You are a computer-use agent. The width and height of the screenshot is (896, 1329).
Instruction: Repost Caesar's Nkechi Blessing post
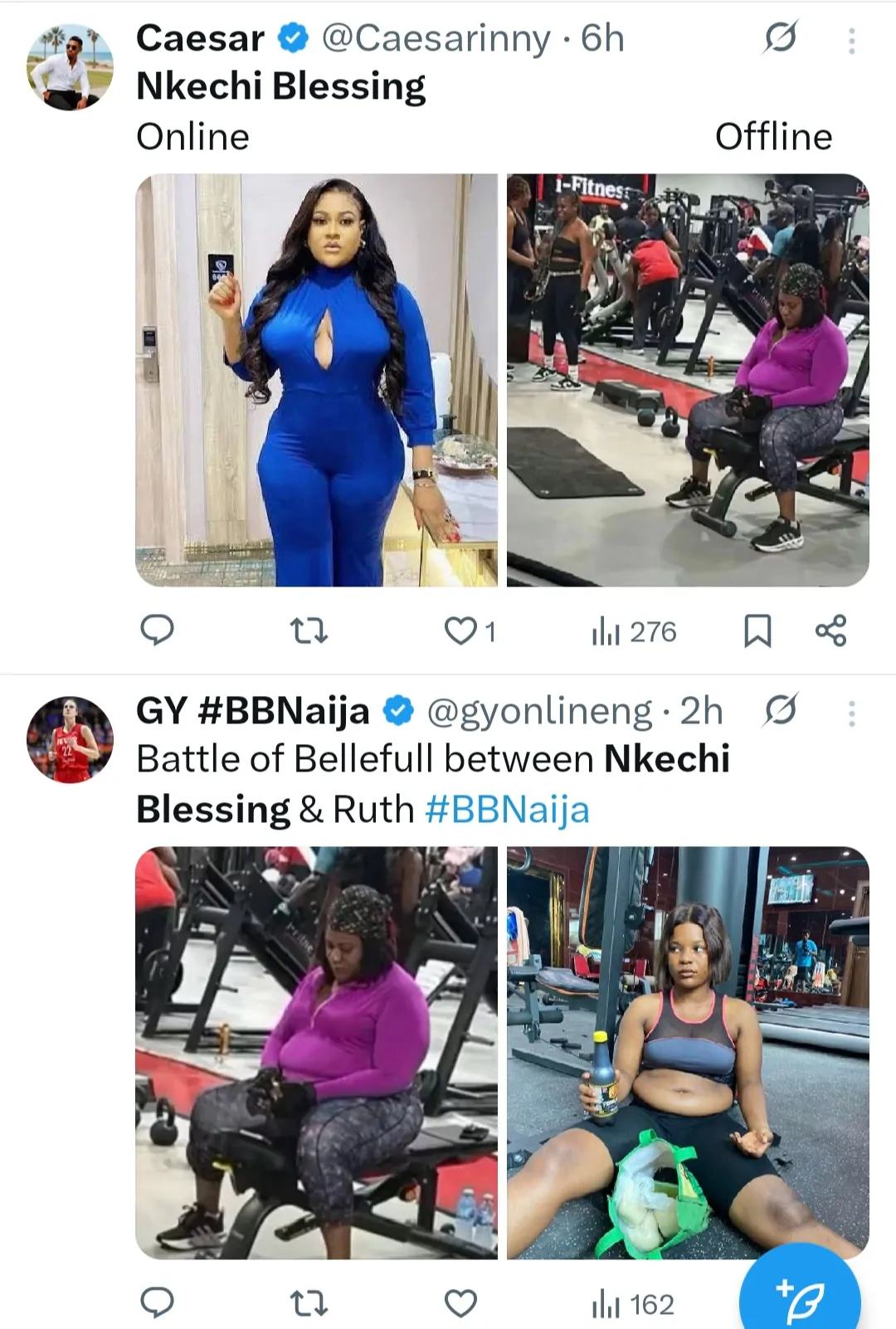[309, 632]
